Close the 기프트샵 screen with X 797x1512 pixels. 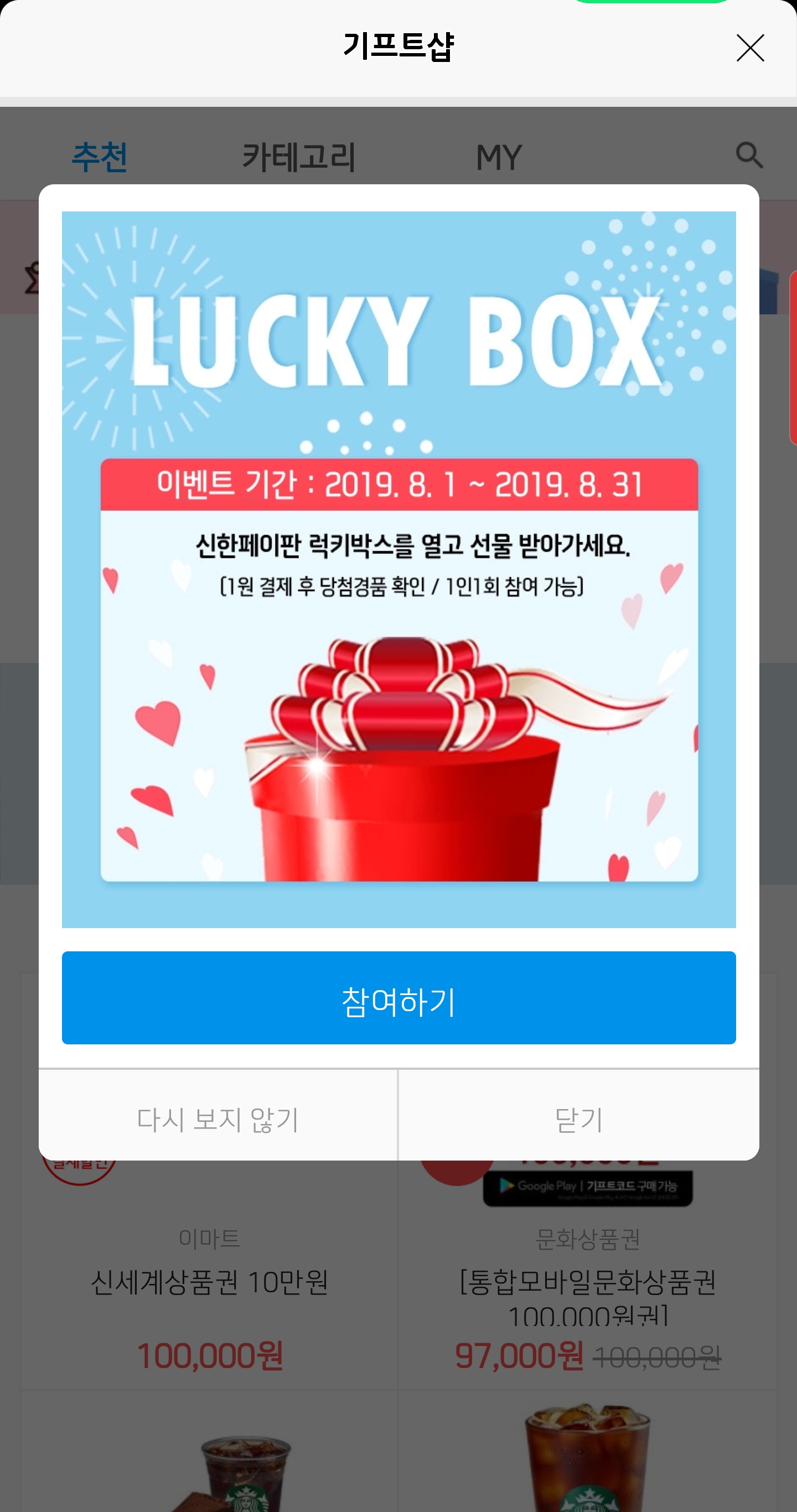click(x=749, y=48)
